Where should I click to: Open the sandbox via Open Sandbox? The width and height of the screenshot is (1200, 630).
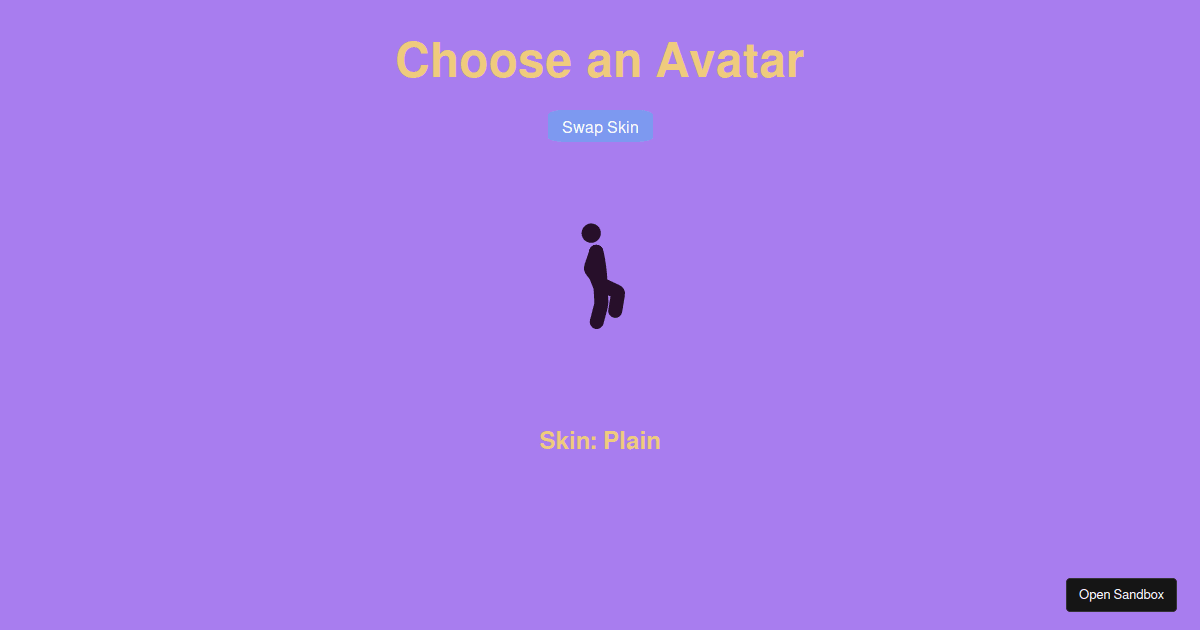1121,594
